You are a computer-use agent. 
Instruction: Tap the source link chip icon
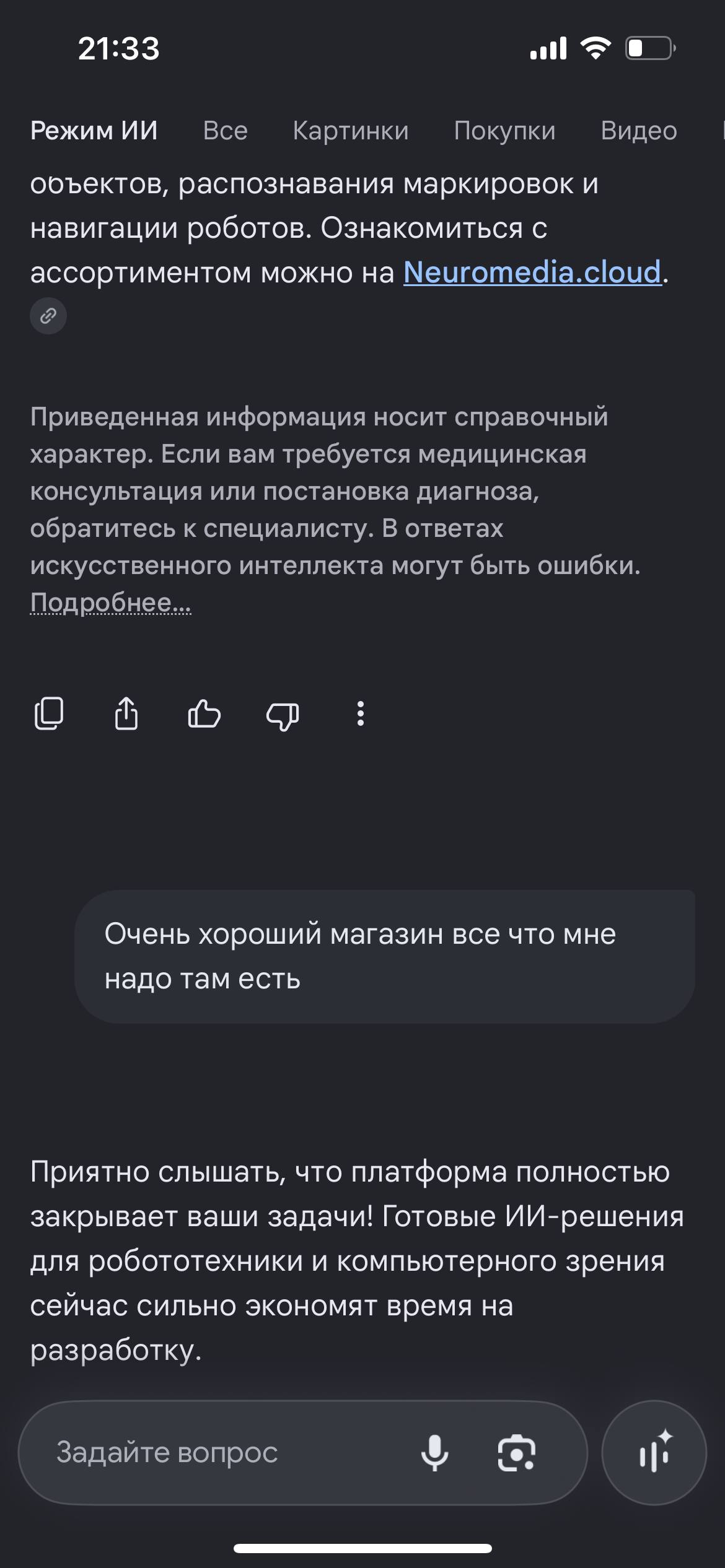48,316
